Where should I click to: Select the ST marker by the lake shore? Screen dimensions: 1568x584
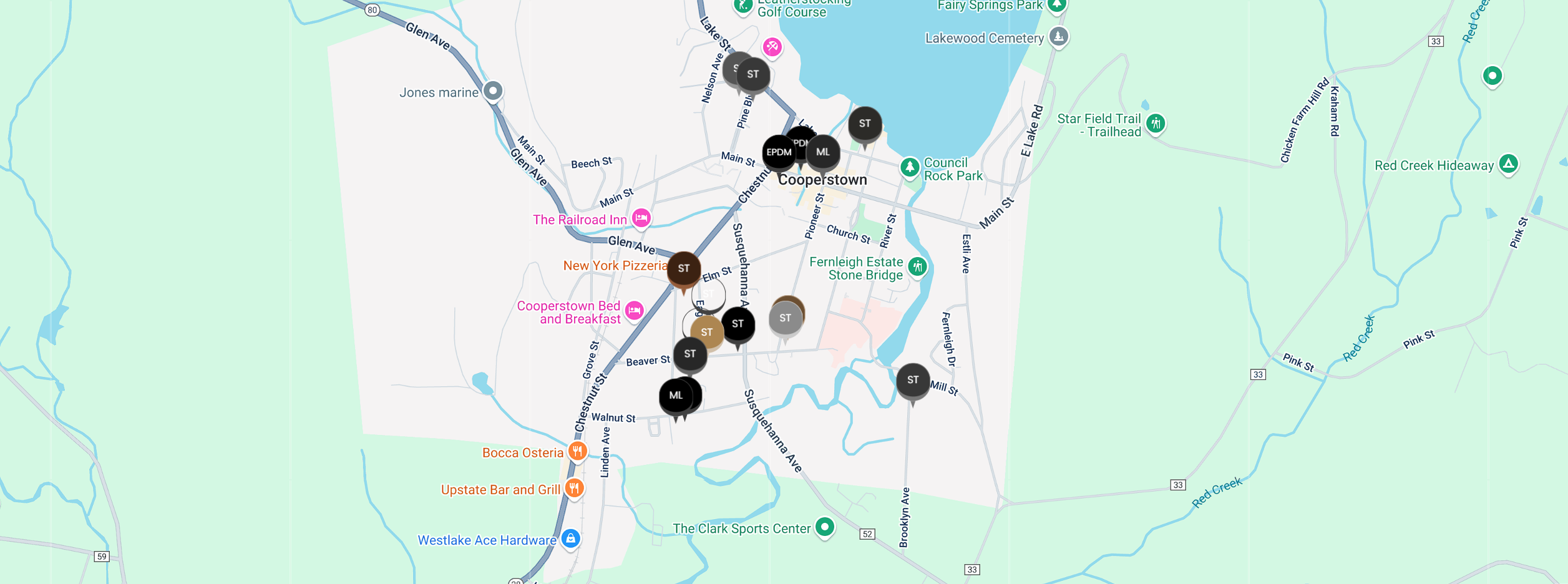864,124
